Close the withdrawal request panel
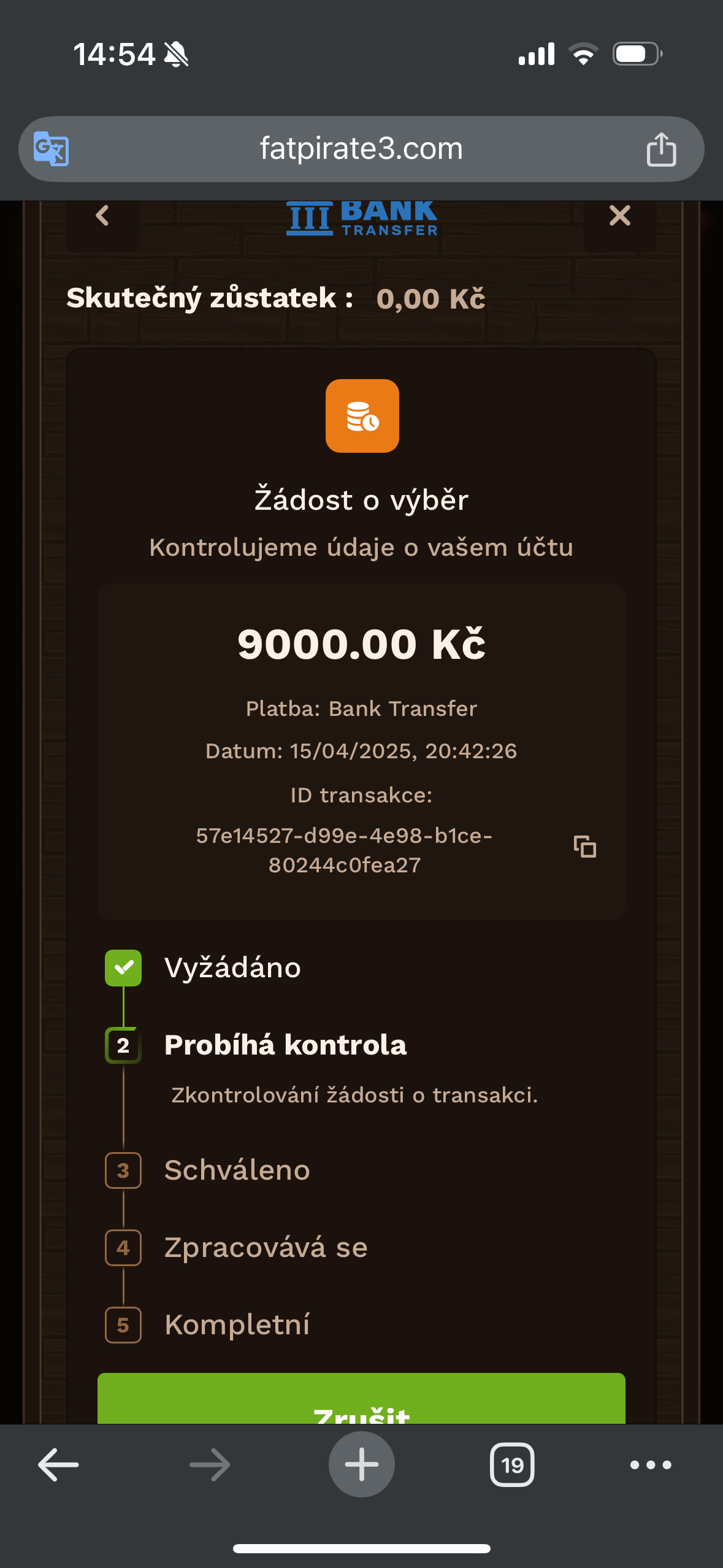723x1568 pixels. pos(619,216)
